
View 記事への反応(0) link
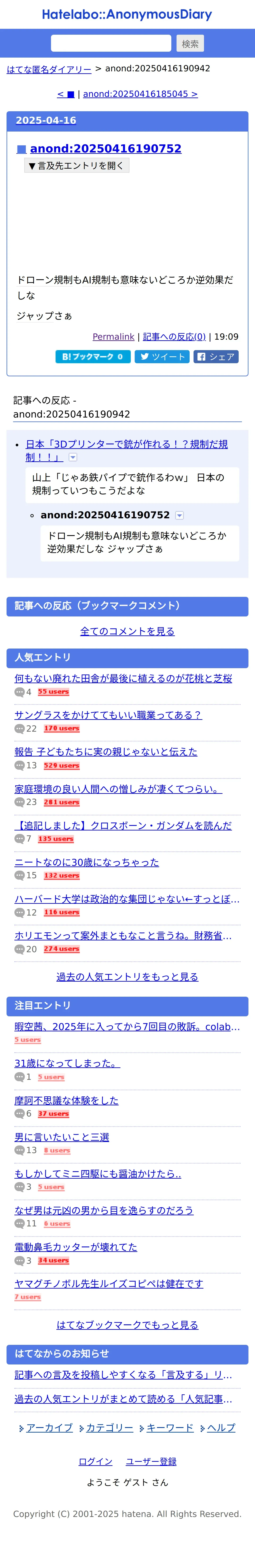174,337
